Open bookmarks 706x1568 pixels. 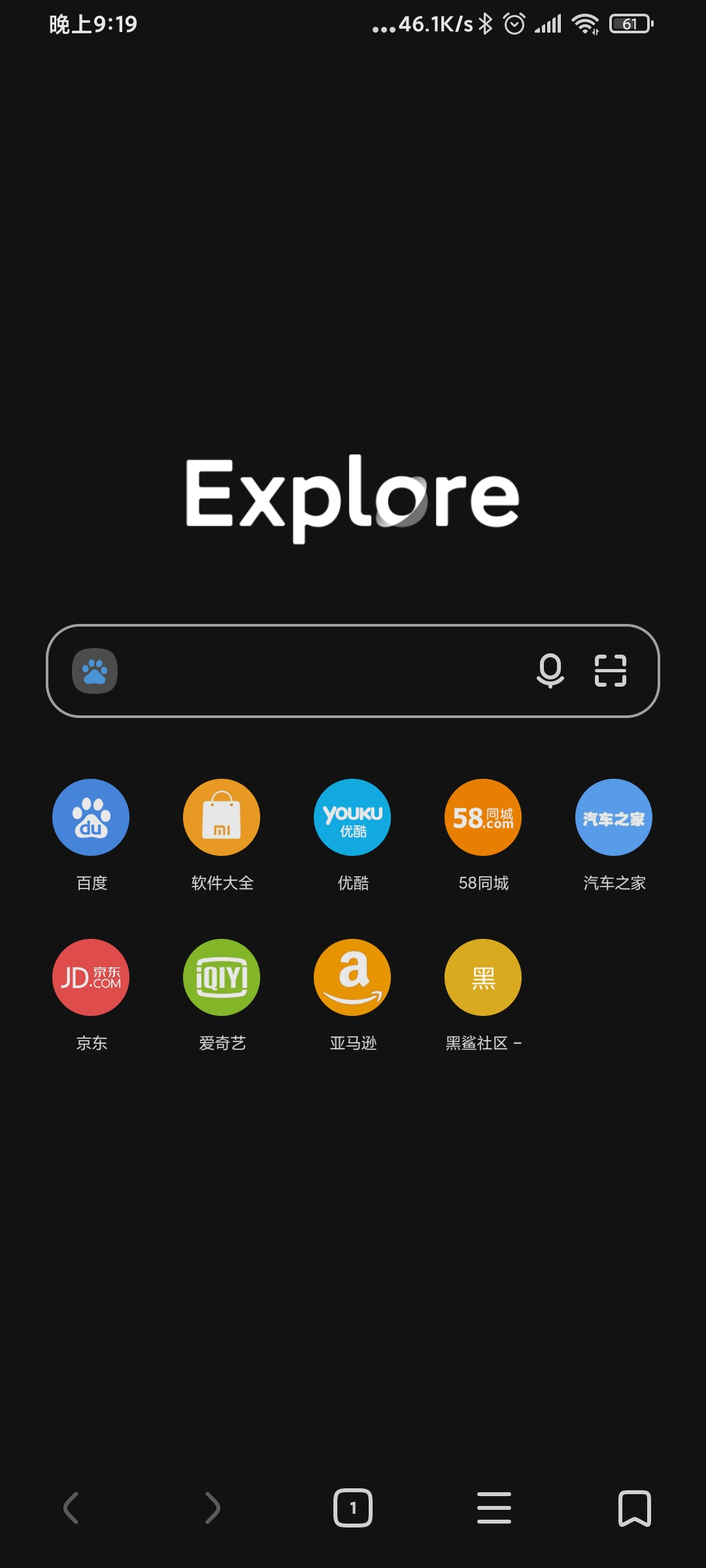[635, 1508]
